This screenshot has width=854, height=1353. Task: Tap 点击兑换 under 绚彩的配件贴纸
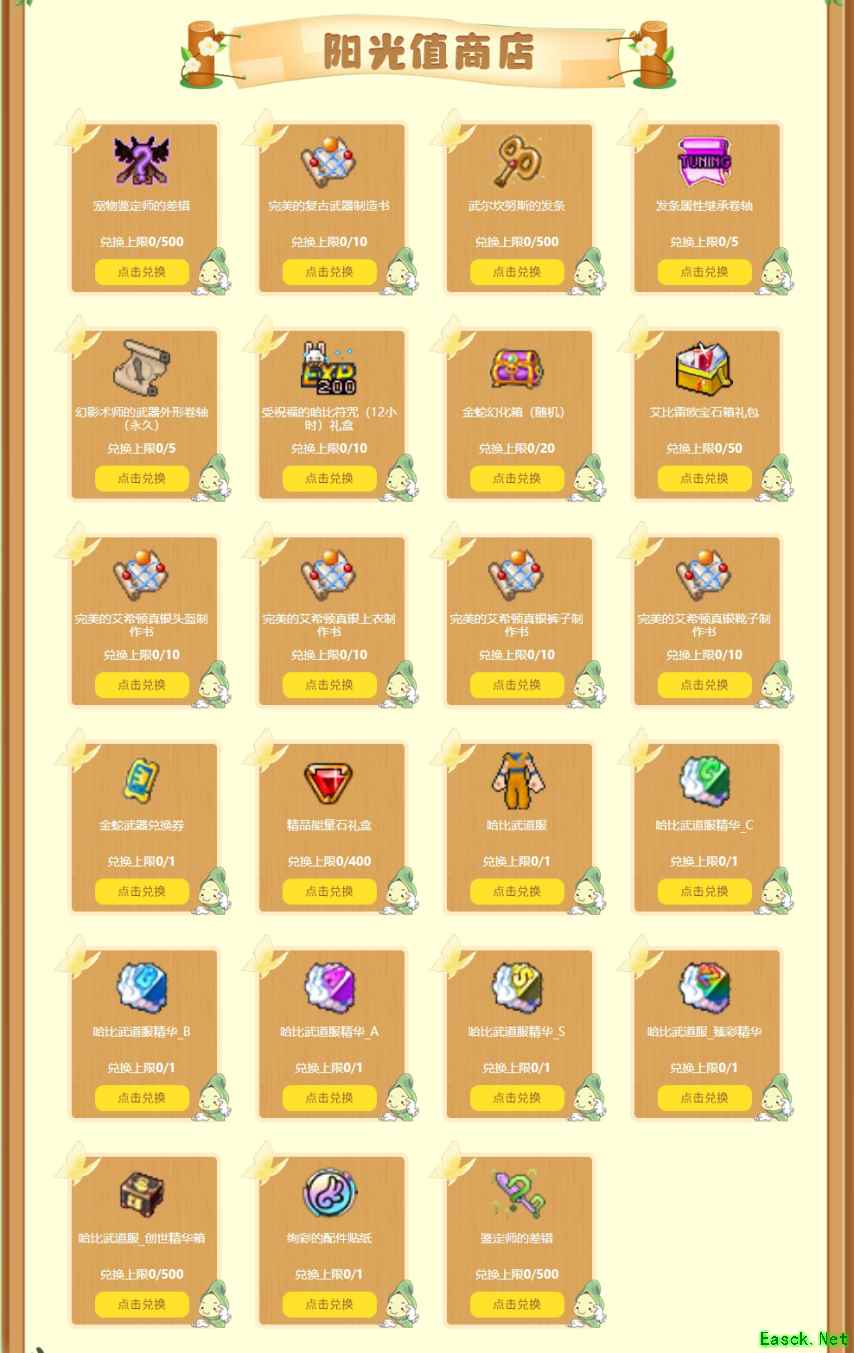[329, 1304]
